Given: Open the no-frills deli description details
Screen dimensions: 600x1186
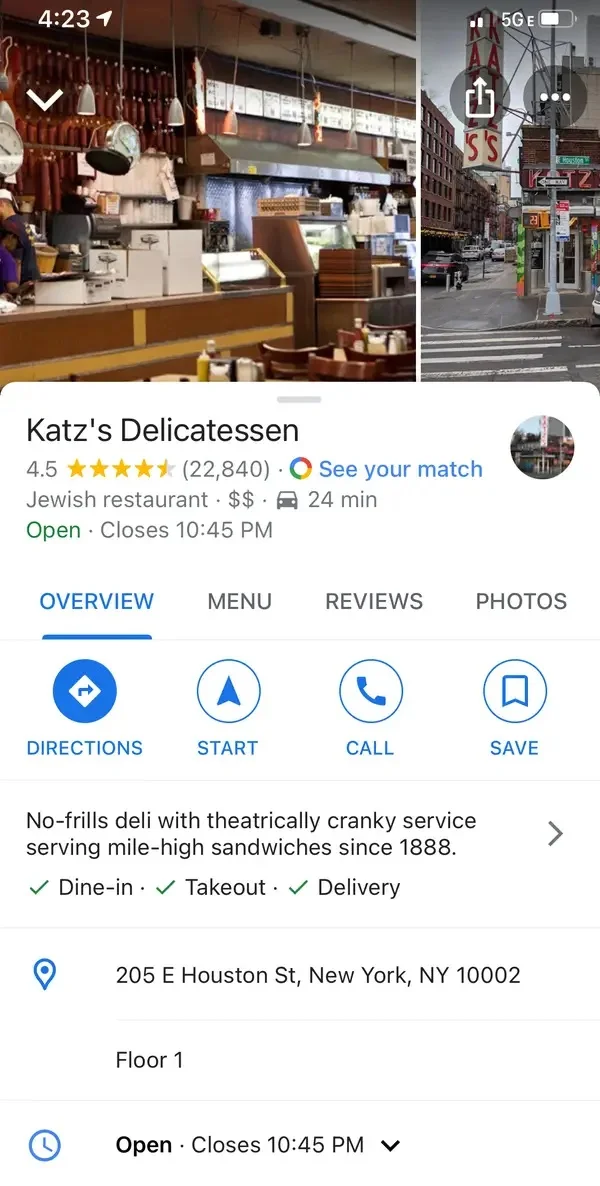Looking at the screenshot, I should [x=556, y=834].
